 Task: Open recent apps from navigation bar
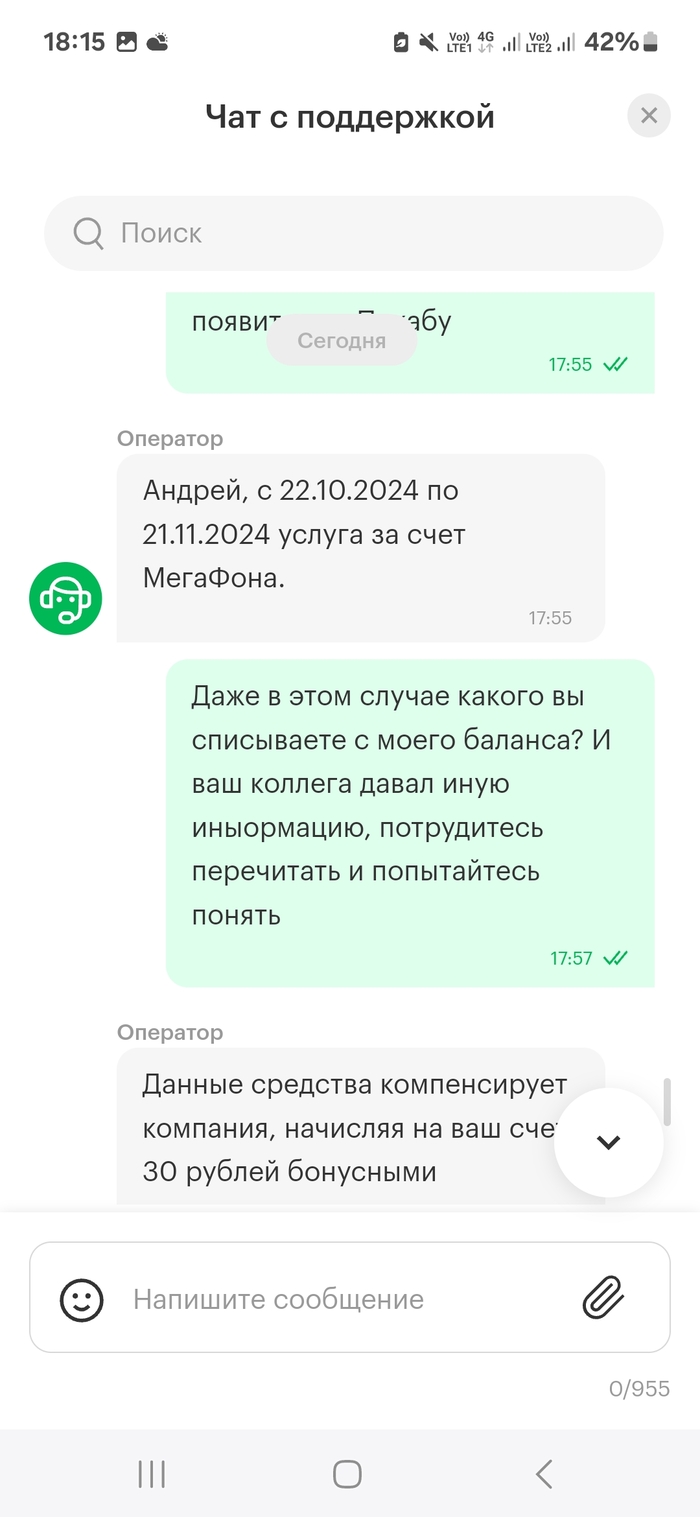click(151, 1473)
